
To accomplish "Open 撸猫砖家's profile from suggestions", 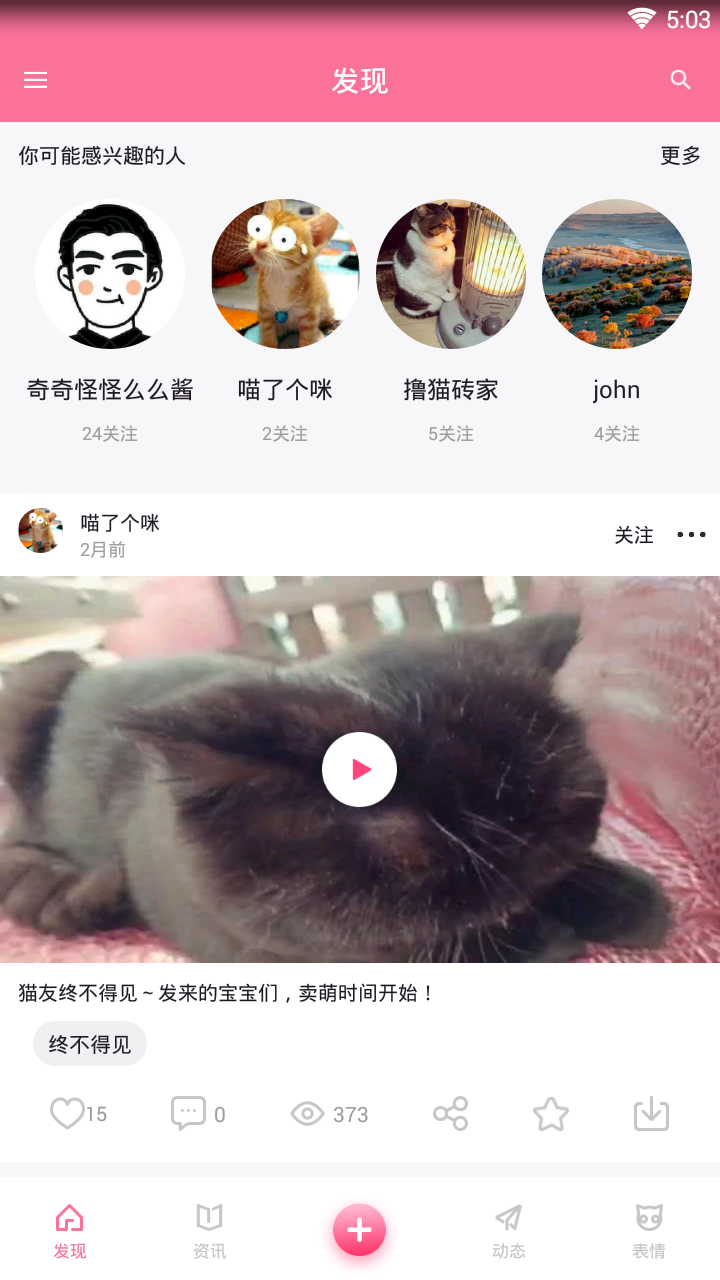I will pos(451,273).
